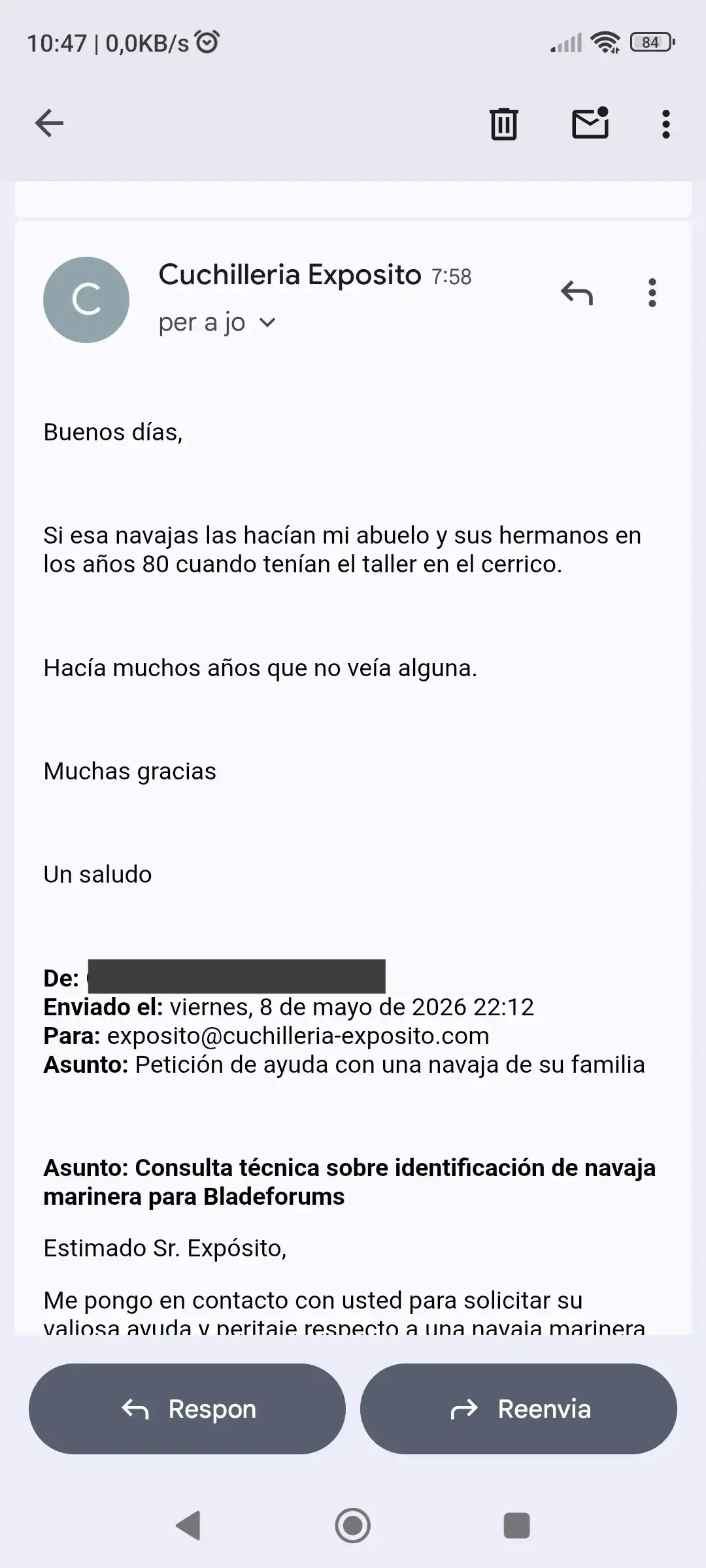The height and width of the screenshot is (1568, 706).
Task: Tap the Respon button
Action: pos(187,1409)
